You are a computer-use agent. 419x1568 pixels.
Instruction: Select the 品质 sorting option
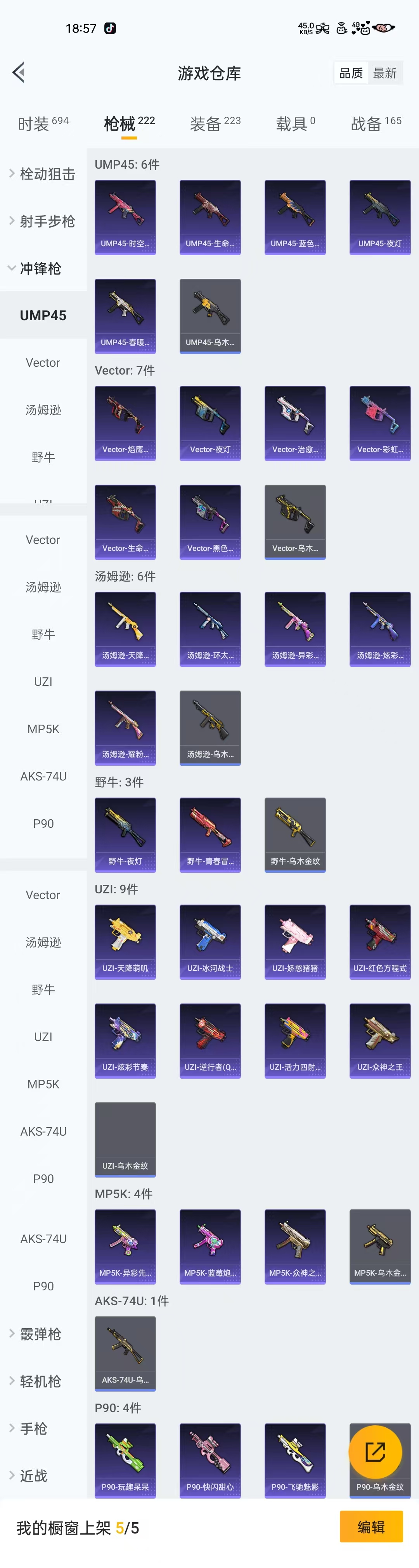tap(351, 73)
